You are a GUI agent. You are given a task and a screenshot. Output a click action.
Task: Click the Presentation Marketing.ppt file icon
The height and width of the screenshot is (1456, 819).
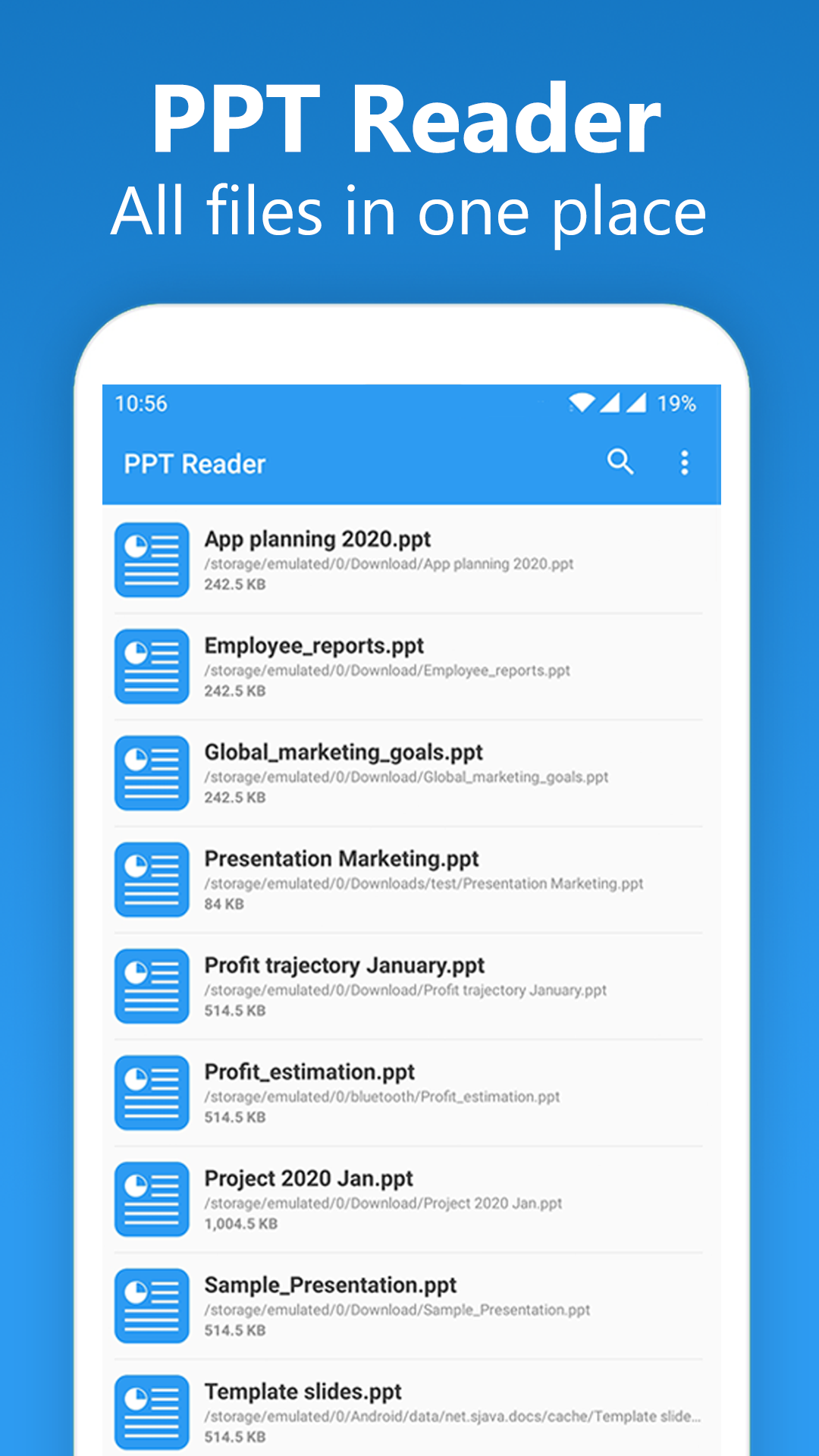(150, 880)
